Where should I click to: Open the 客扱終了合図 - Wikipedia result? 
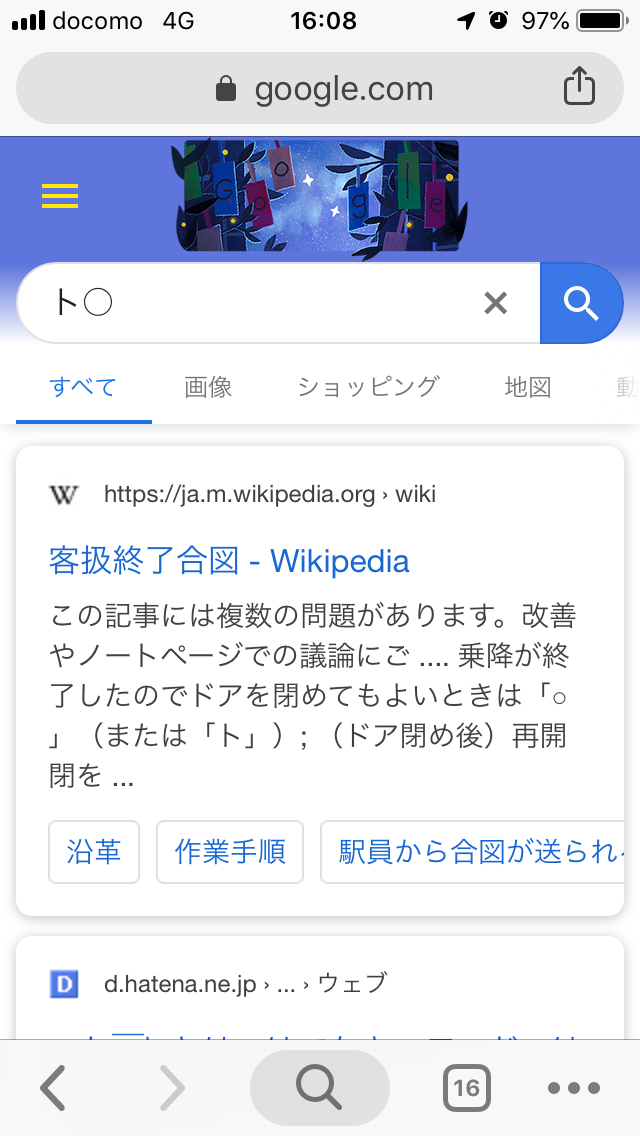(x=229, y=561)
